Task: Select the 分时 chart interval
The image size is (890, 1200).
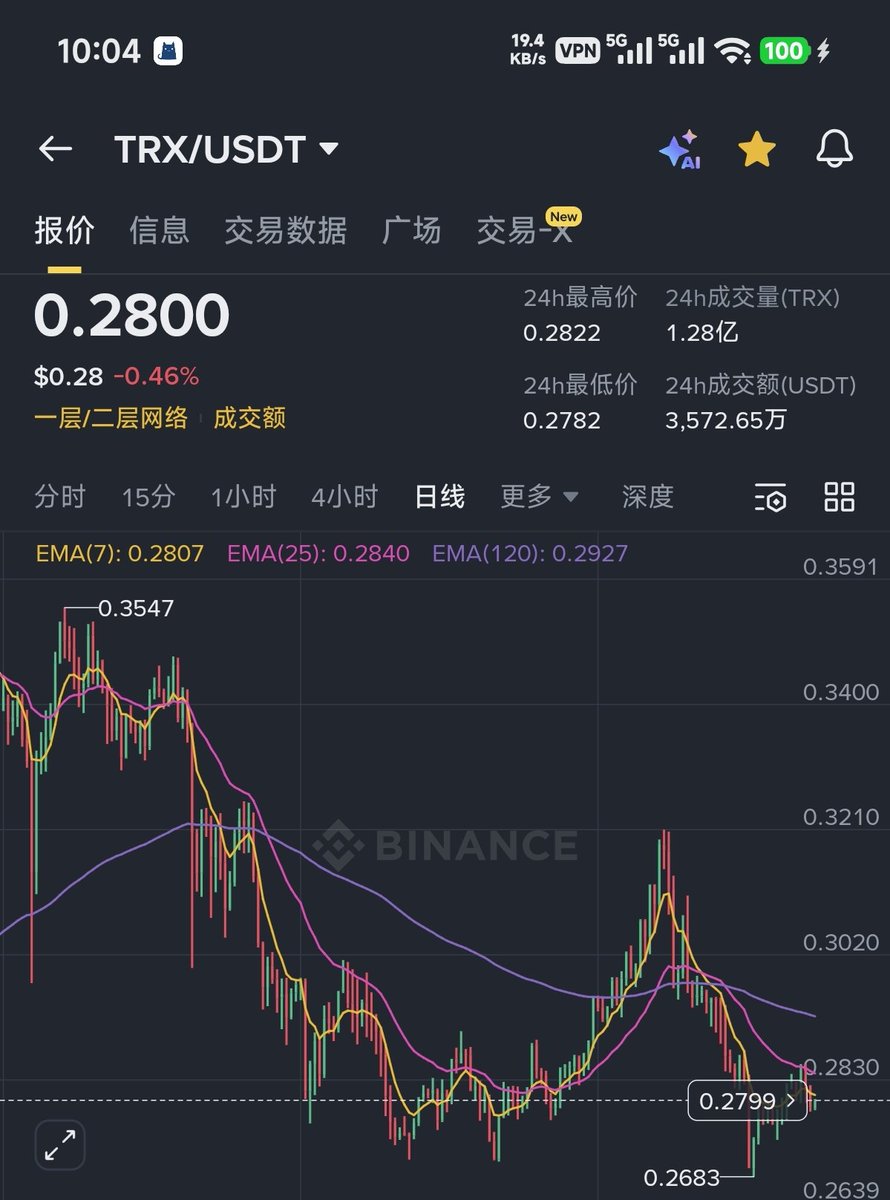Action: click(60, 496)
